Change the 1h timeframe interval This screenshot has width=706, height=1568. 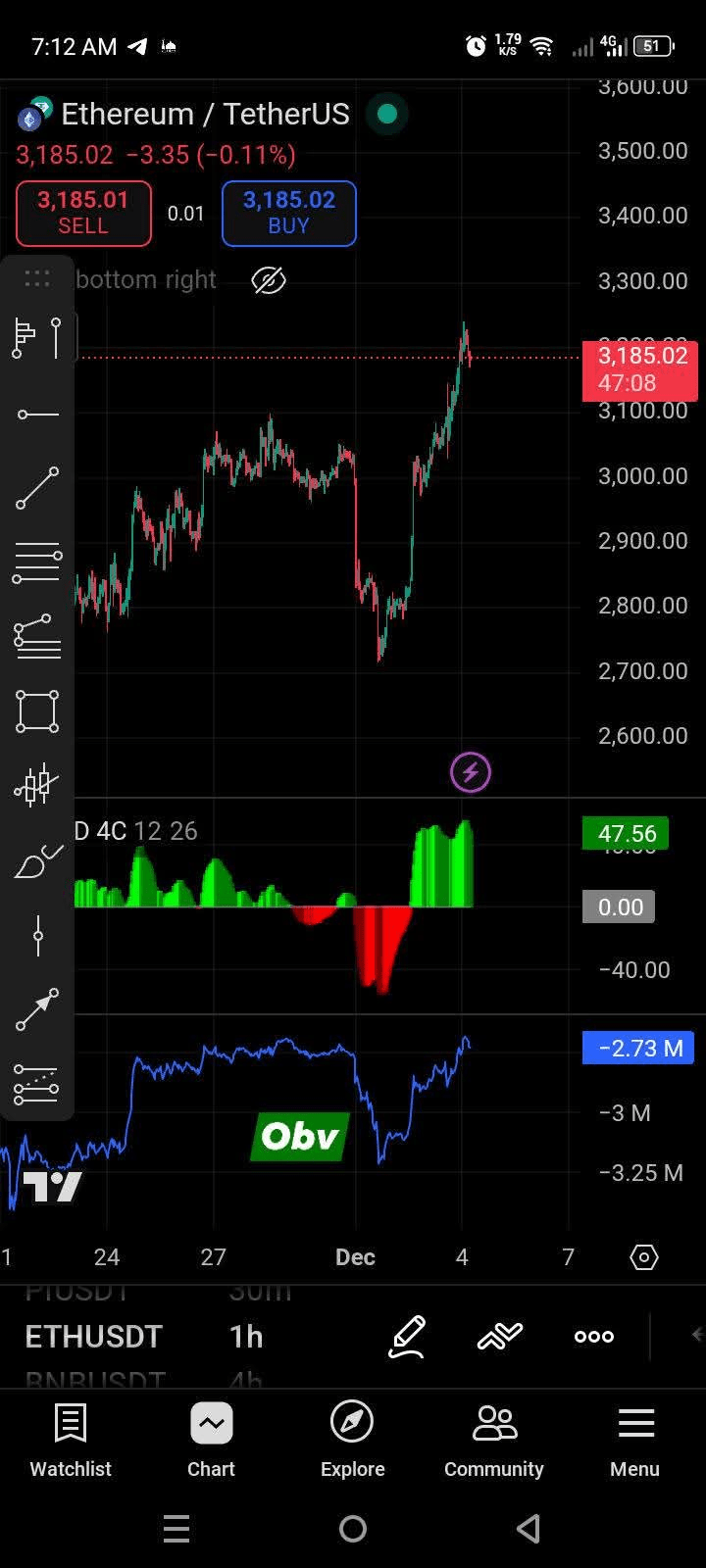(x=246, y=1337)
